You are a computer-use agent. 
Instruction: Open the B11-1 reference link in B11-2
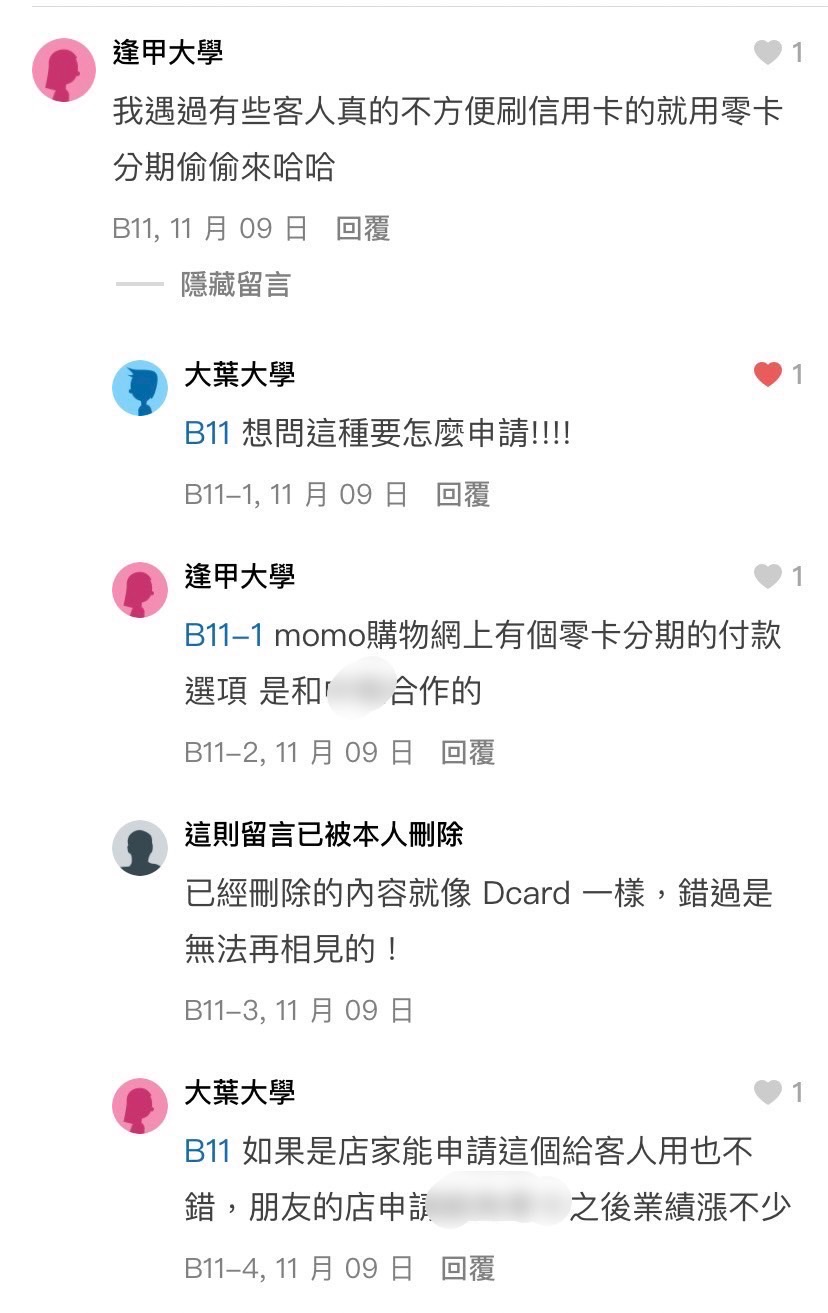pyautogui.click(x=224, y=635)
